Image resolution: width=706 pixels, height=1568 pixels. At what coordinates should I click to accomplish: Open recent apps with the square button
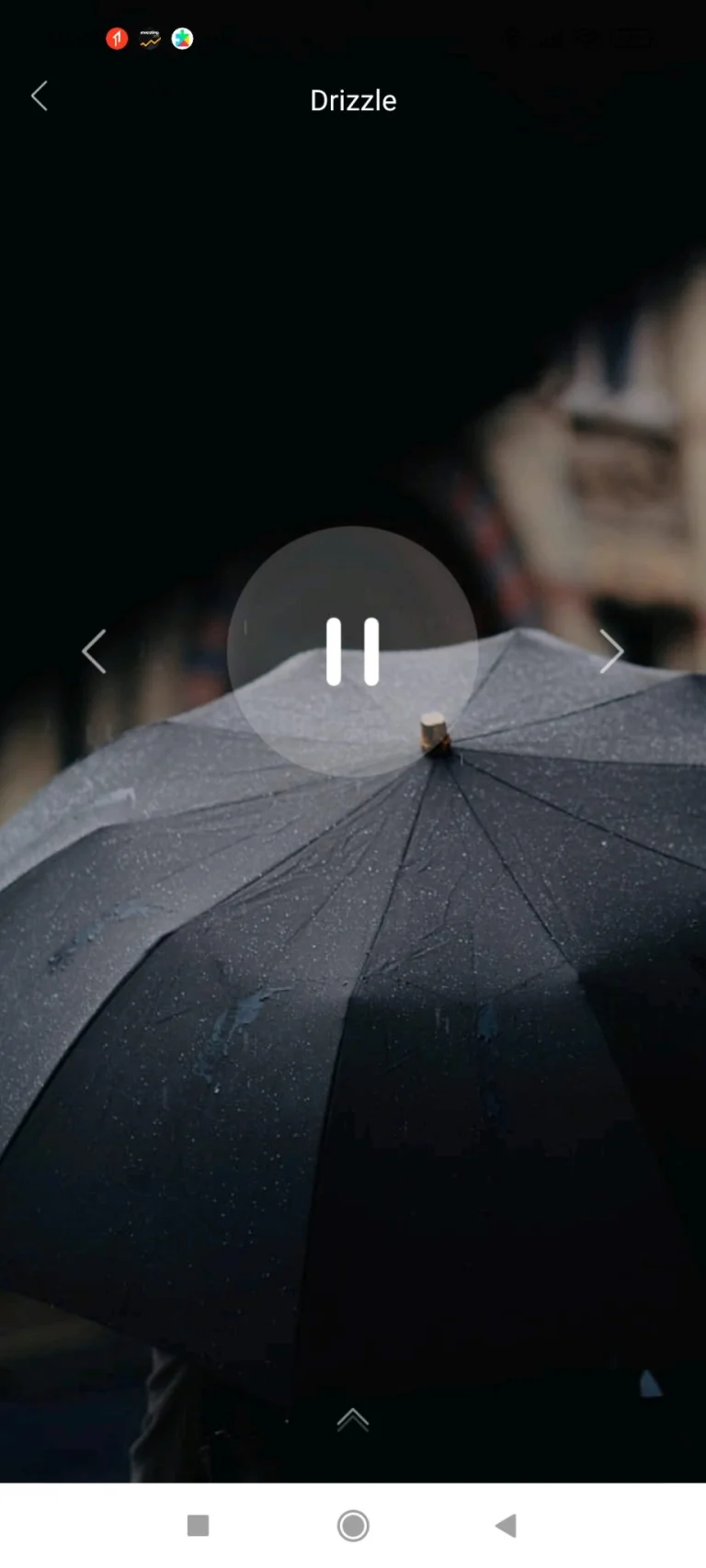[x=198, y=1526]
